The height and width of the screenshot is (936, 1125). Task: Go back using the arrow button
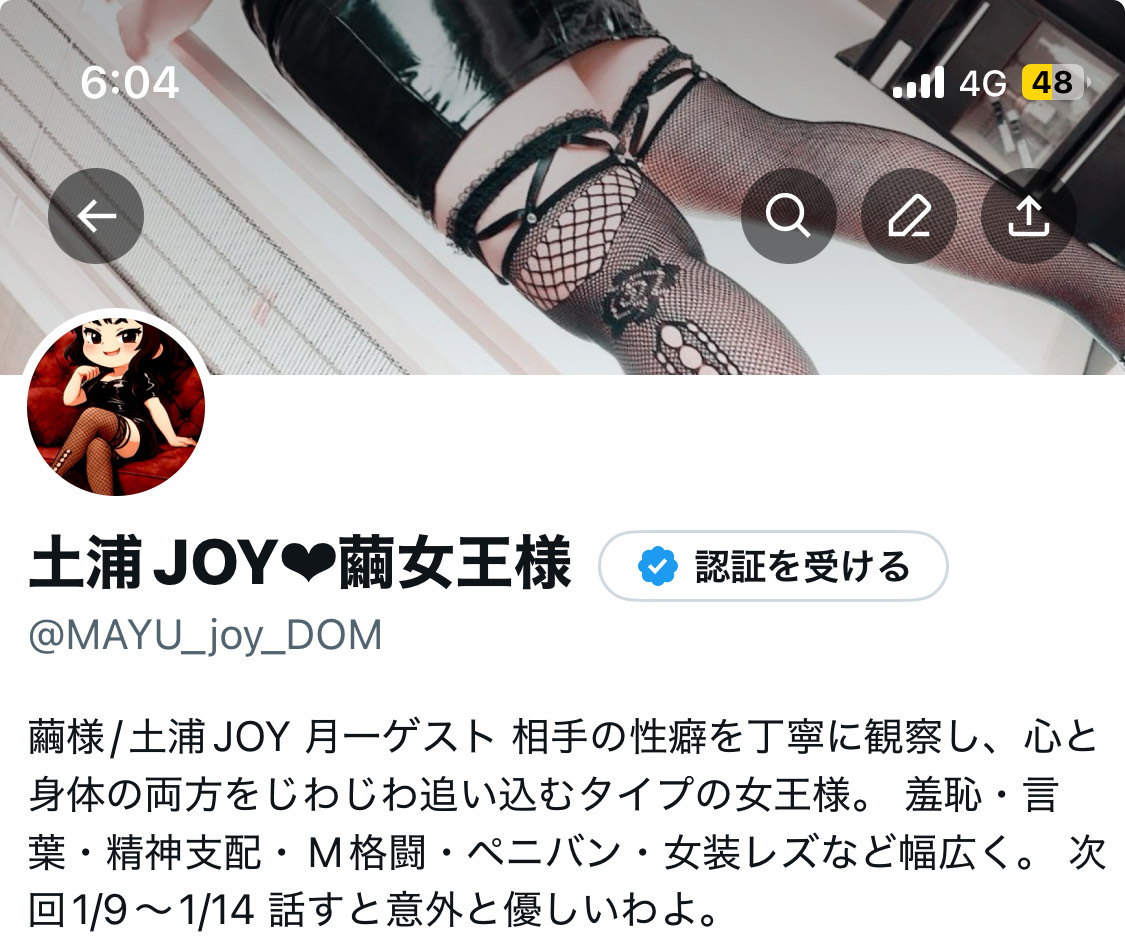[x=96, y=216]
